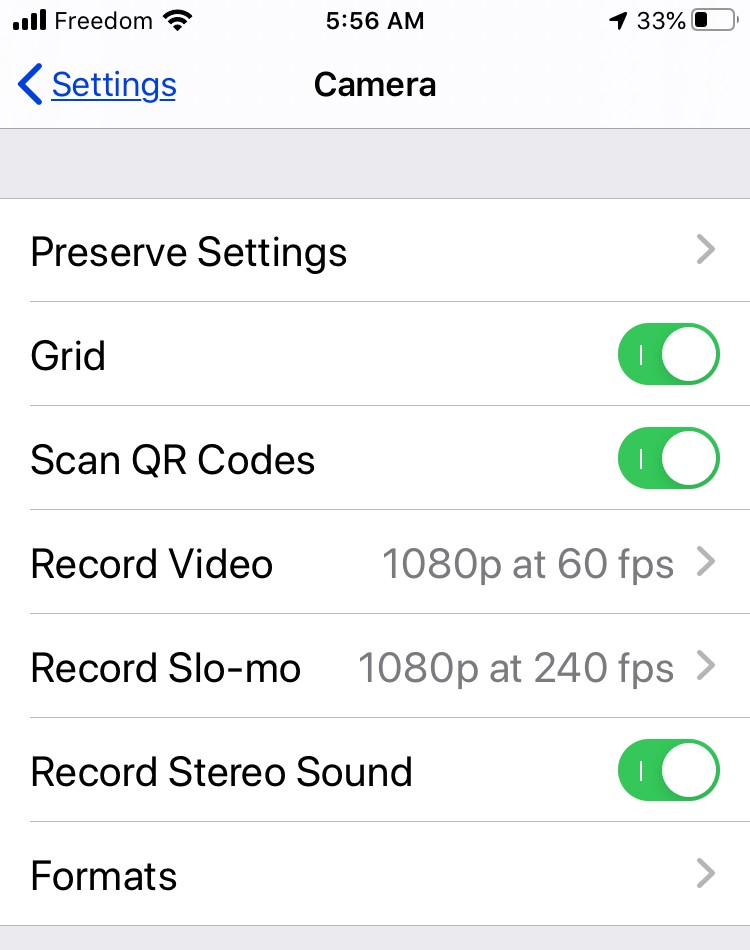Toggle Record Stereo Sound off

[668, 771]
